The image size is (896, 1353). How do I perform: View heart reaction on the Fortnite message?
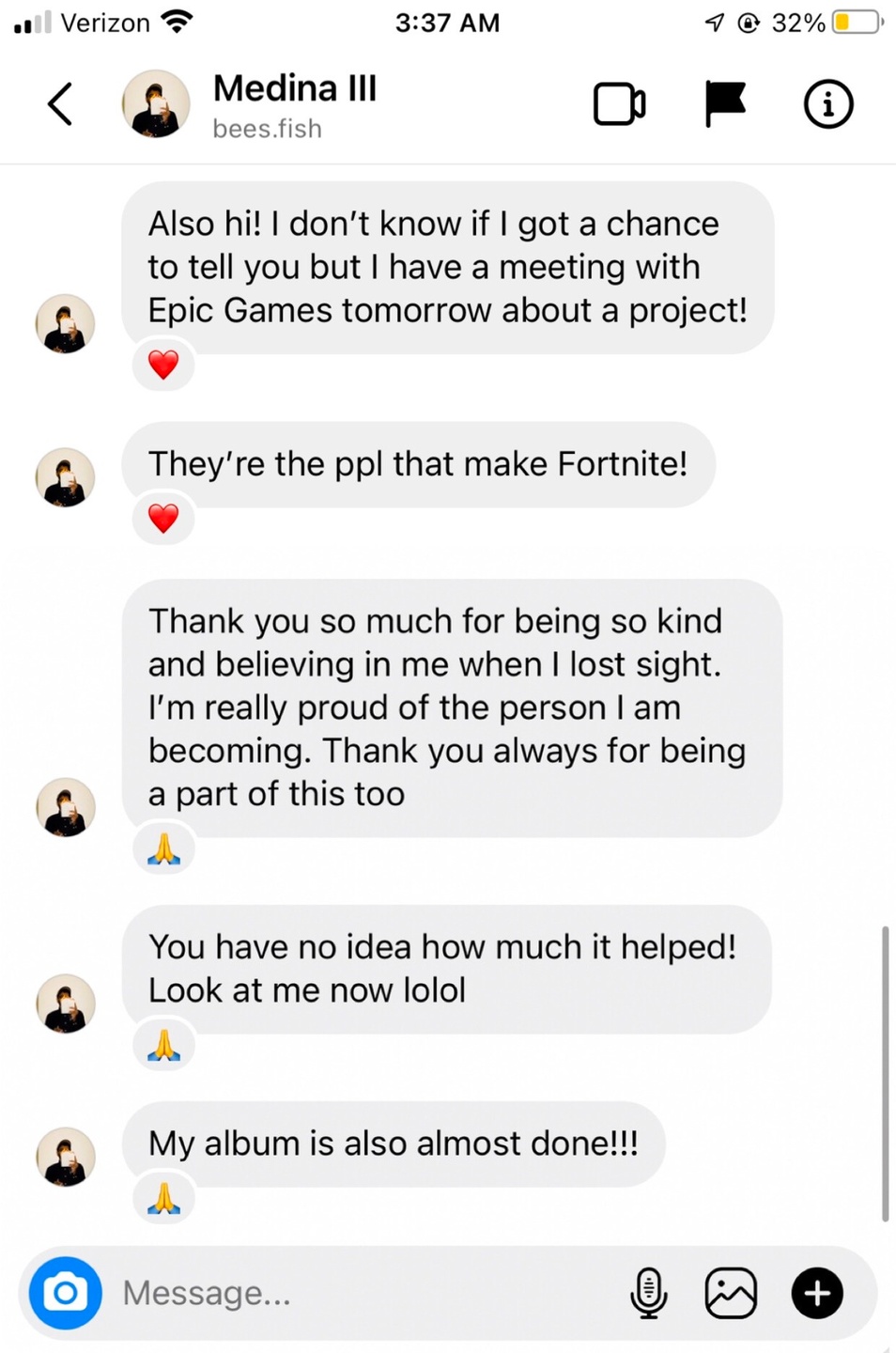click(x=163, y=518)
